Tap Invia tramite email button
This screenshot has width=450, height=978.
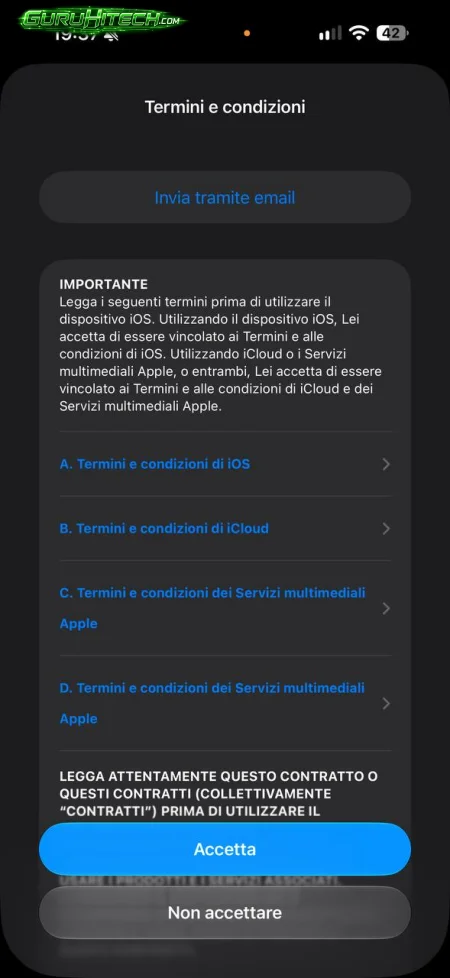click(x=225, y=198)
